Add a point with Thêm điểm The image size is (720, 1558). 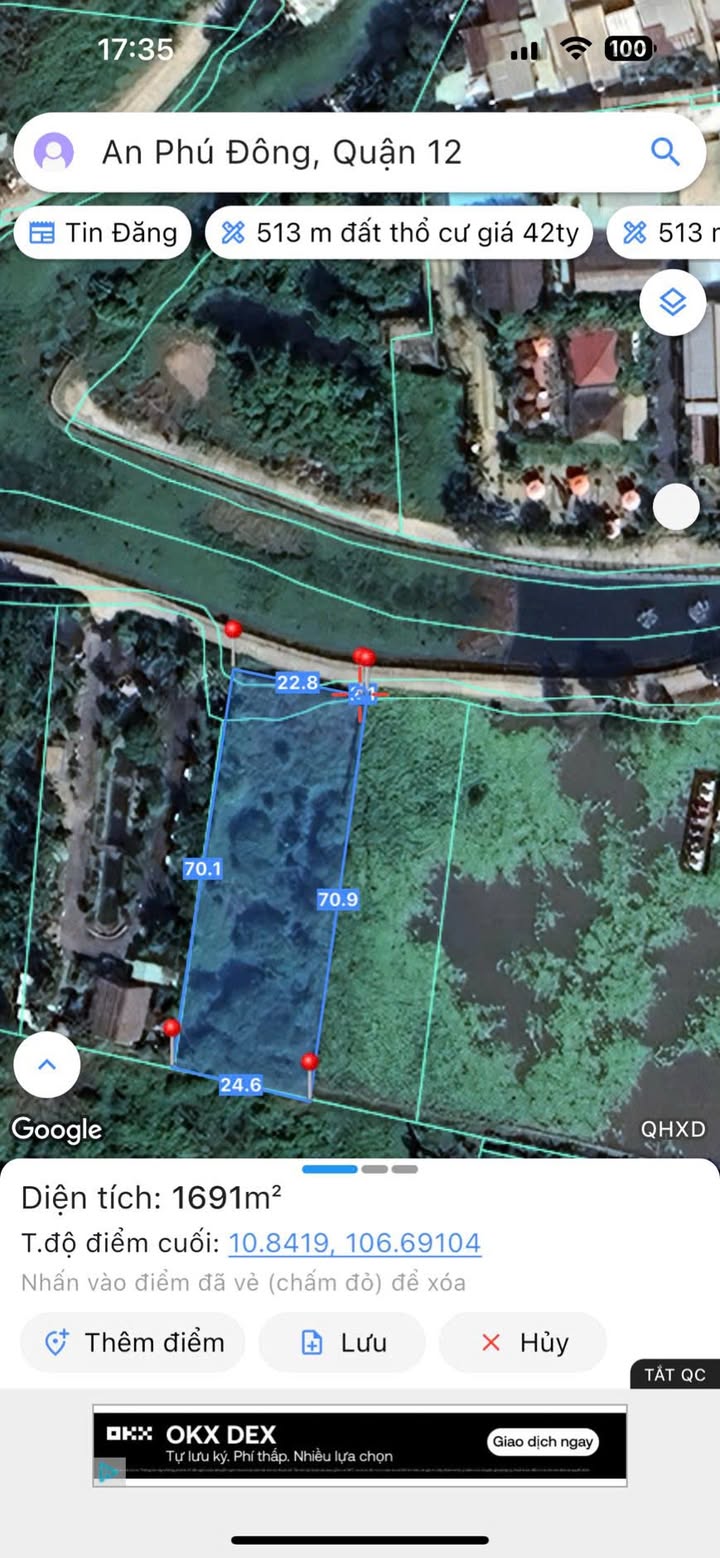[133, 1342]
